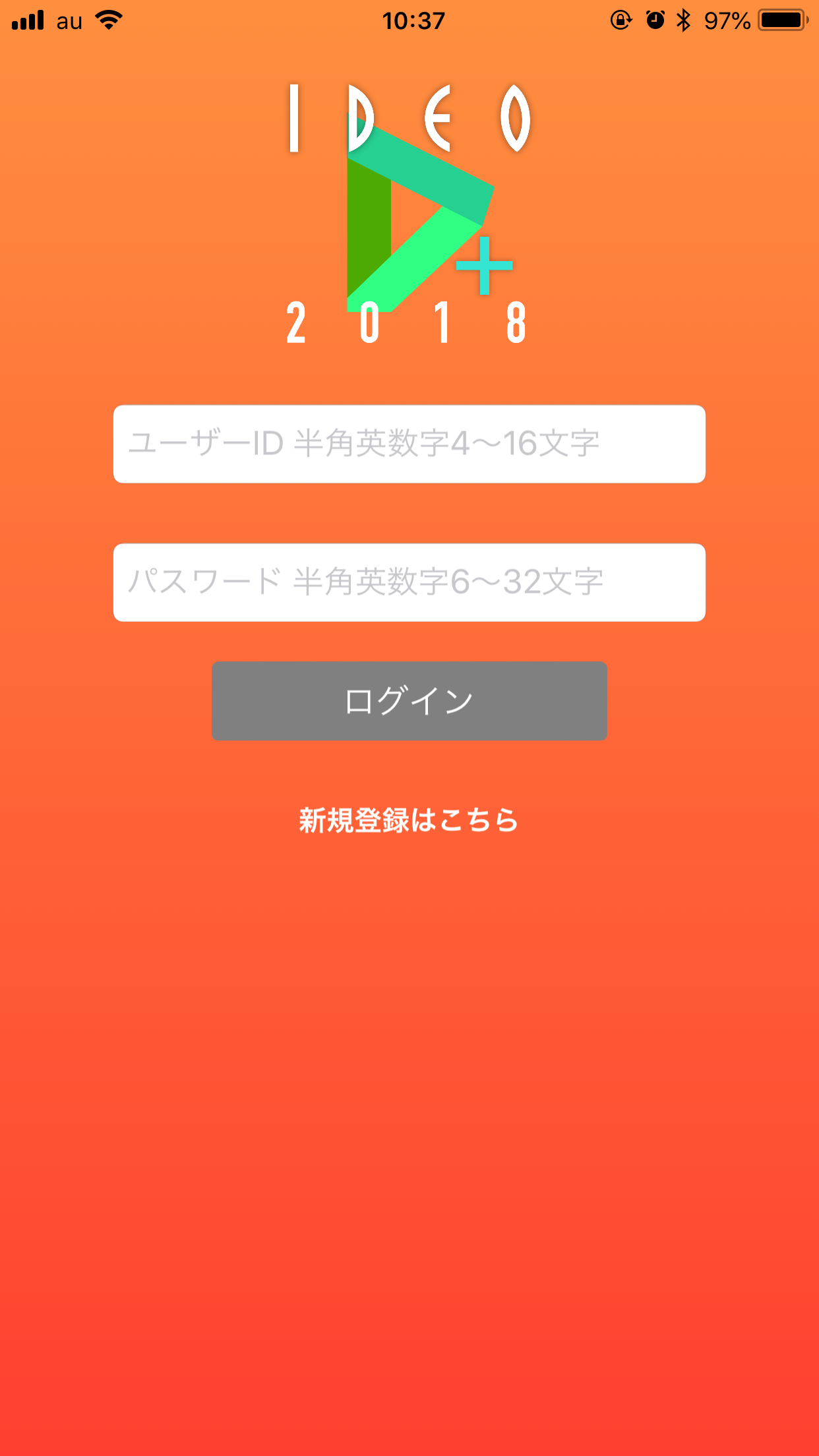
Task: Tap the orientation lock icon in the status bar
Action: click(620, 20)
